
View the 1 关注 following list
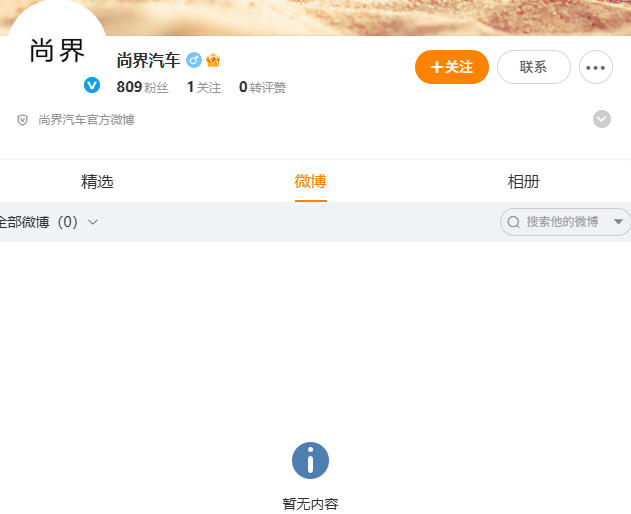coord(203,88)
